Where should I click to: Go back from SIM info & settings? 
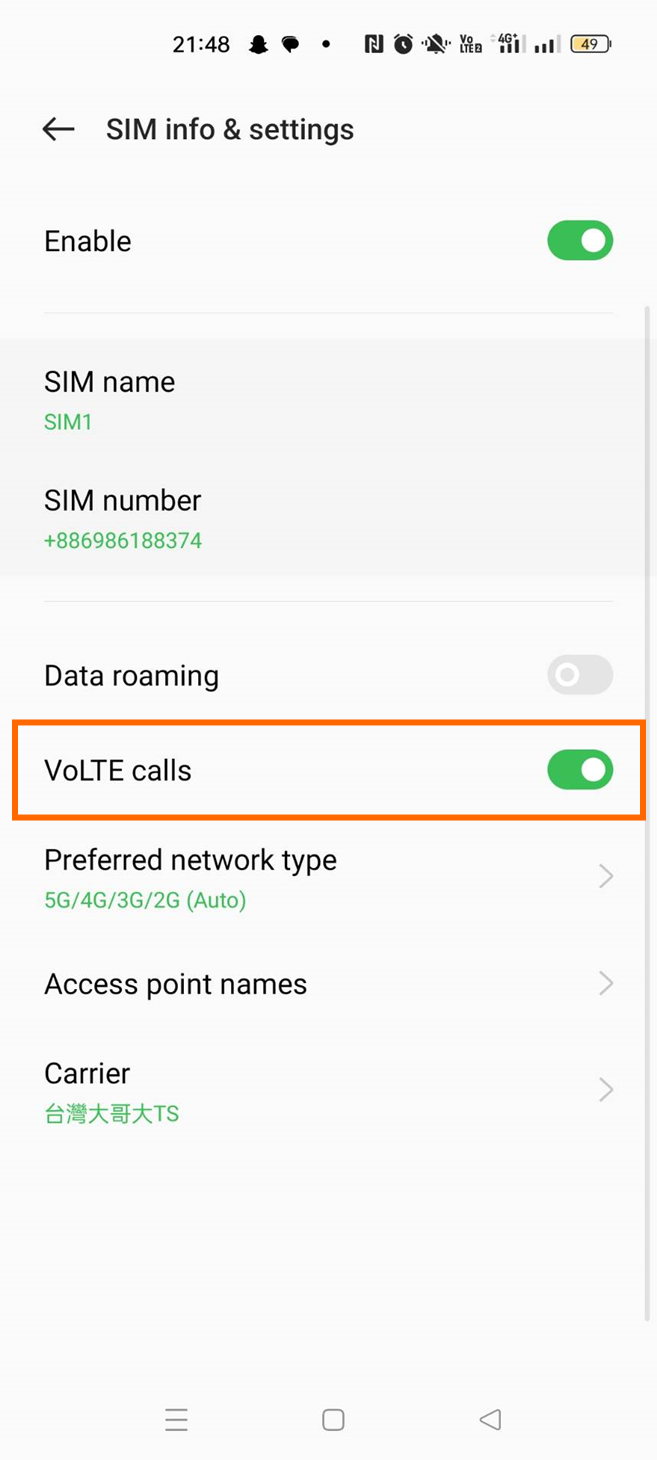pyautogui.click(x=58, y=129)
